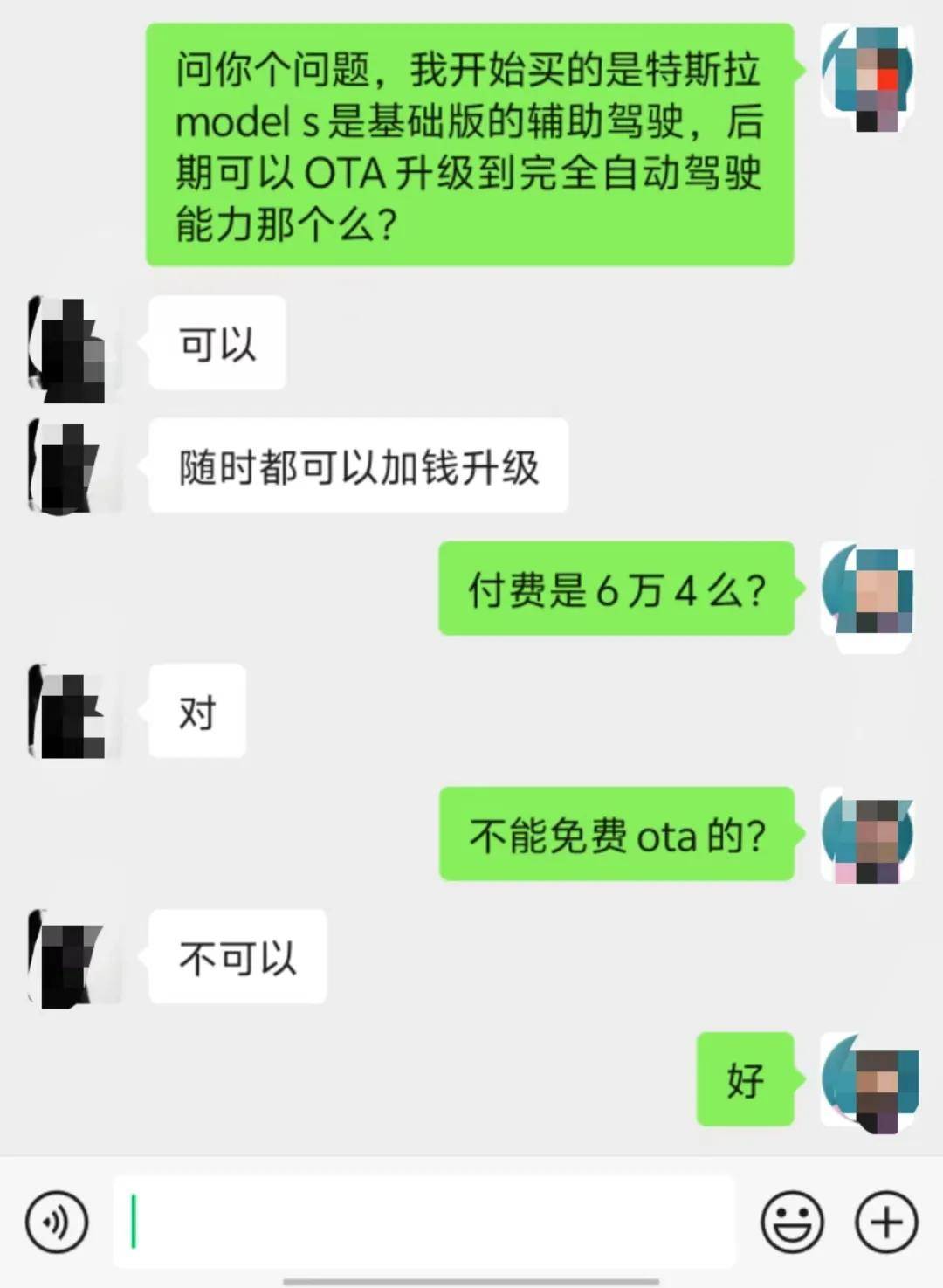The width and height of the screenshot is (943, 1288).
Task: Select the contact avatar next to '不可以'
Action: [70, 956]
